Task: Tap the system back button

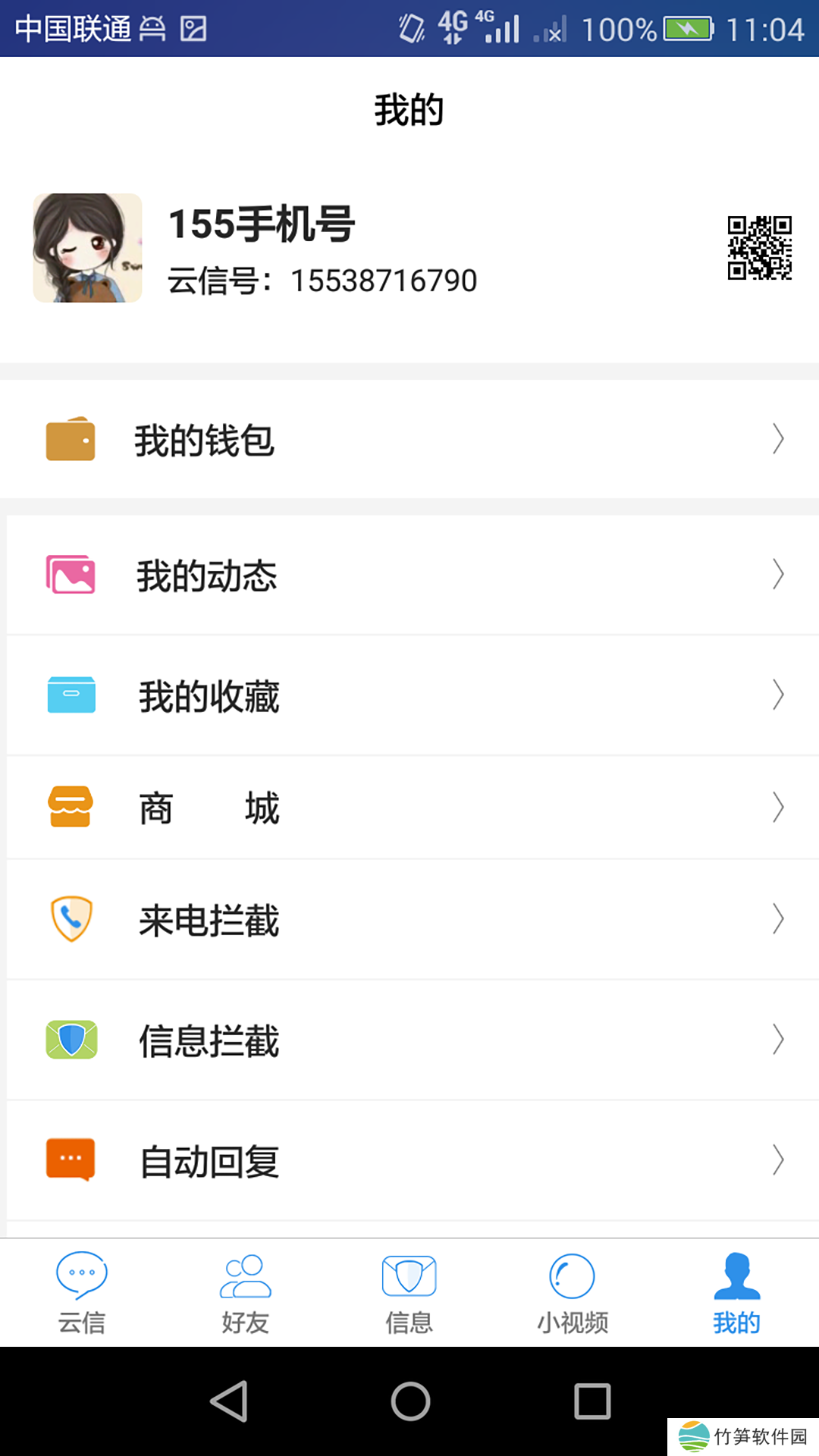Action: (229, 1401)
